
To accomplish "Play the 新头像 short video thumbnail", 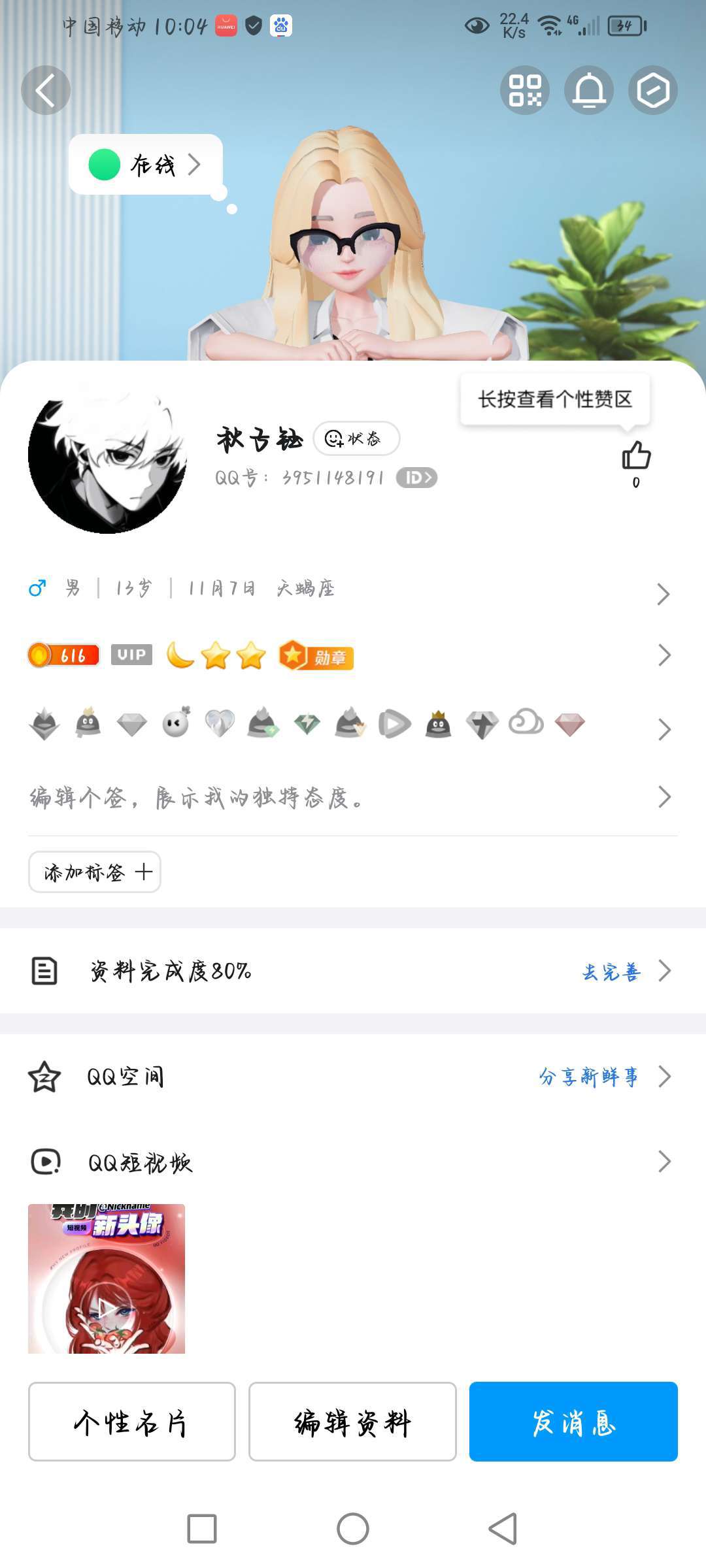I will tap(107, 1279).
